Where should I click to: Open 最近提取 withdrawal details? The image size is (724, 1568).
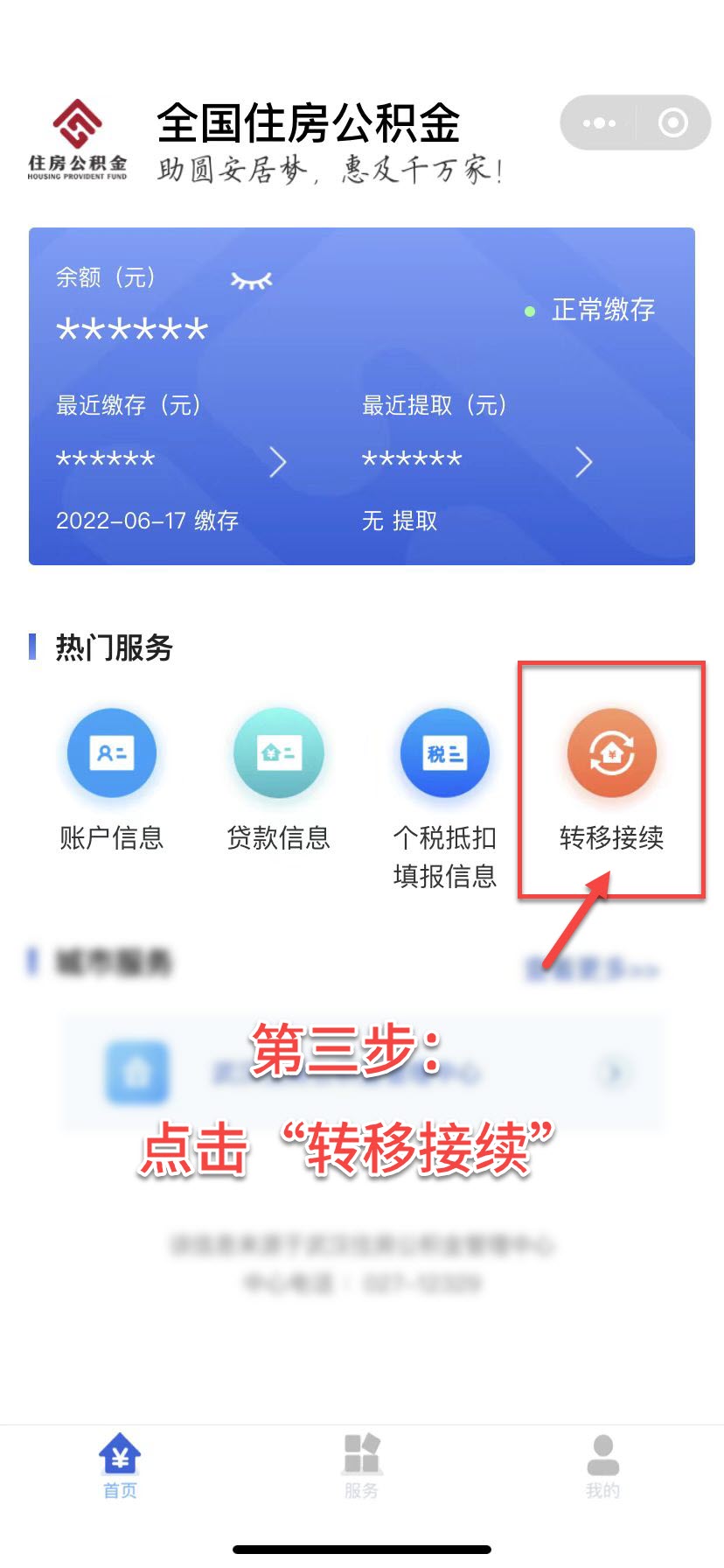tap(583, 461)
